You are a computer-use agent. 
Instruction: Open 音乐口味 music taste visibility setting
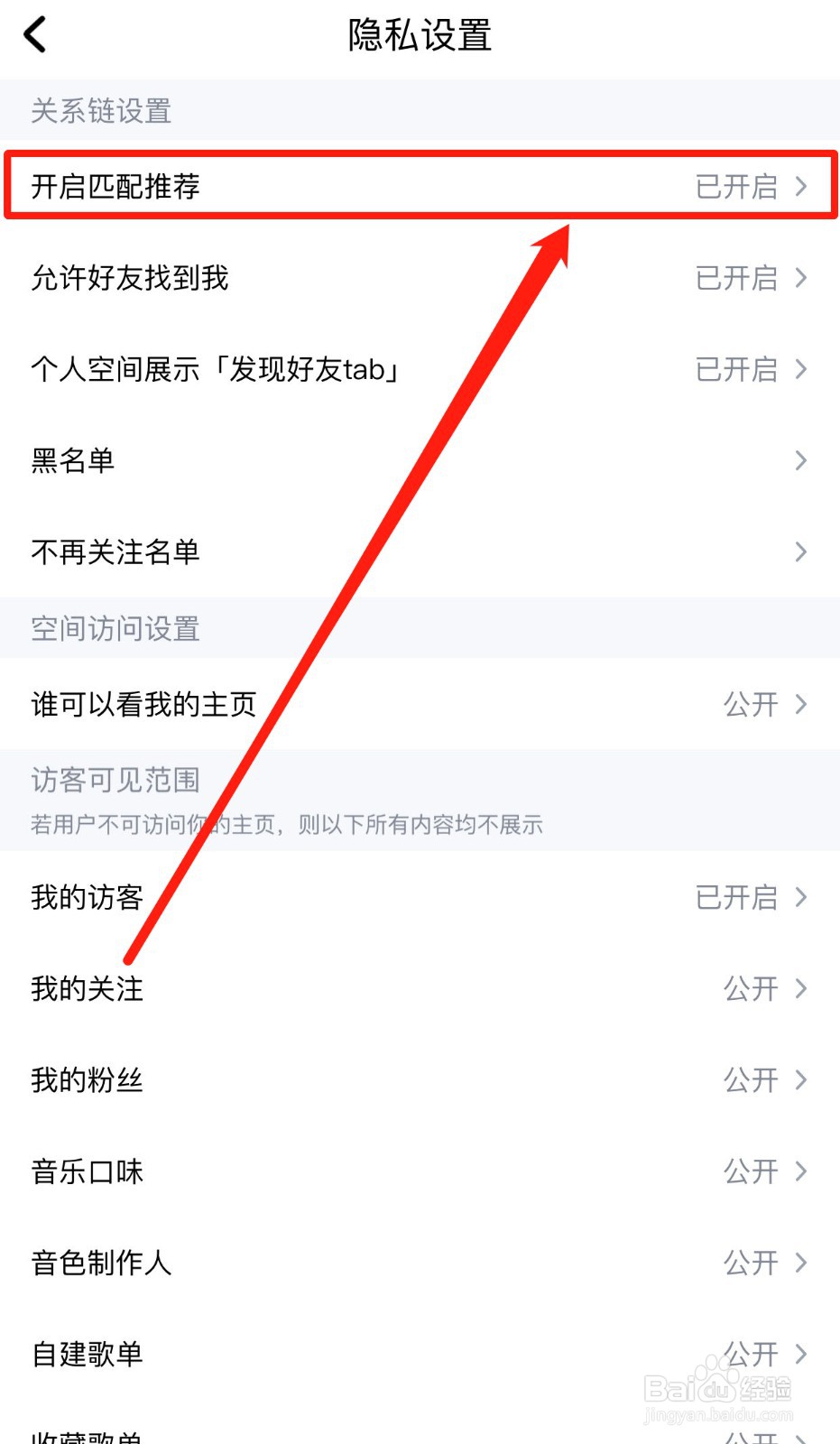point(361,1171)
